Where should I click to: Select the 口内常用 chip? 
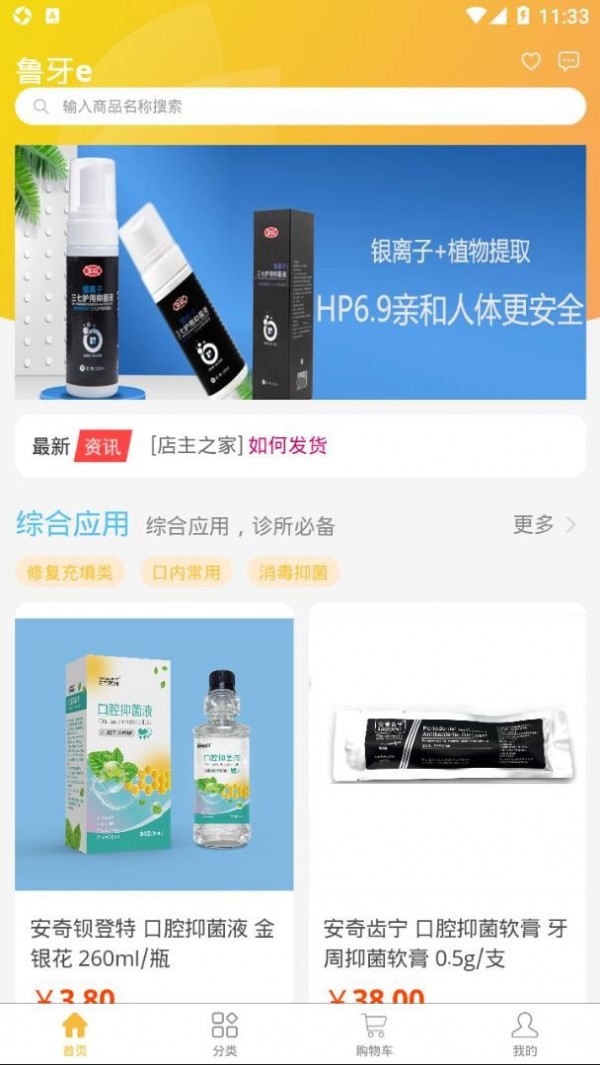[185, 572]
